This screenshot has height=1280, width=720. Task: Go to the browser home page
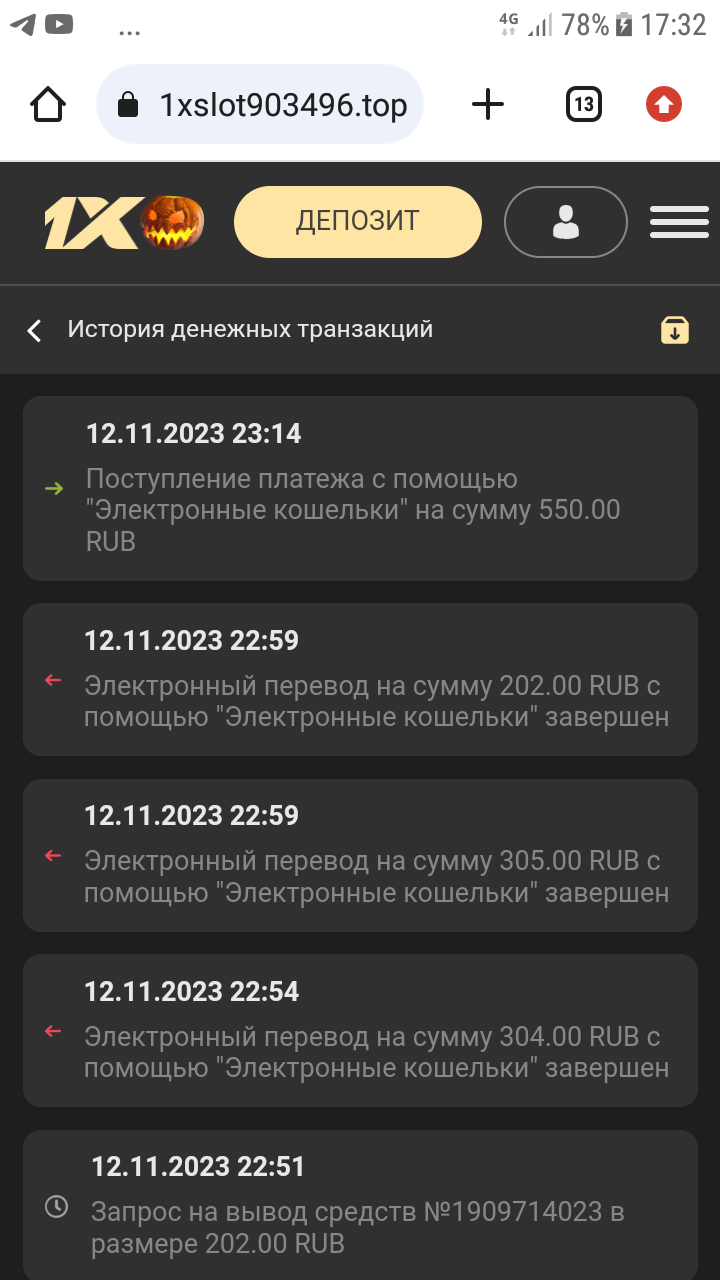pos(49,104)
